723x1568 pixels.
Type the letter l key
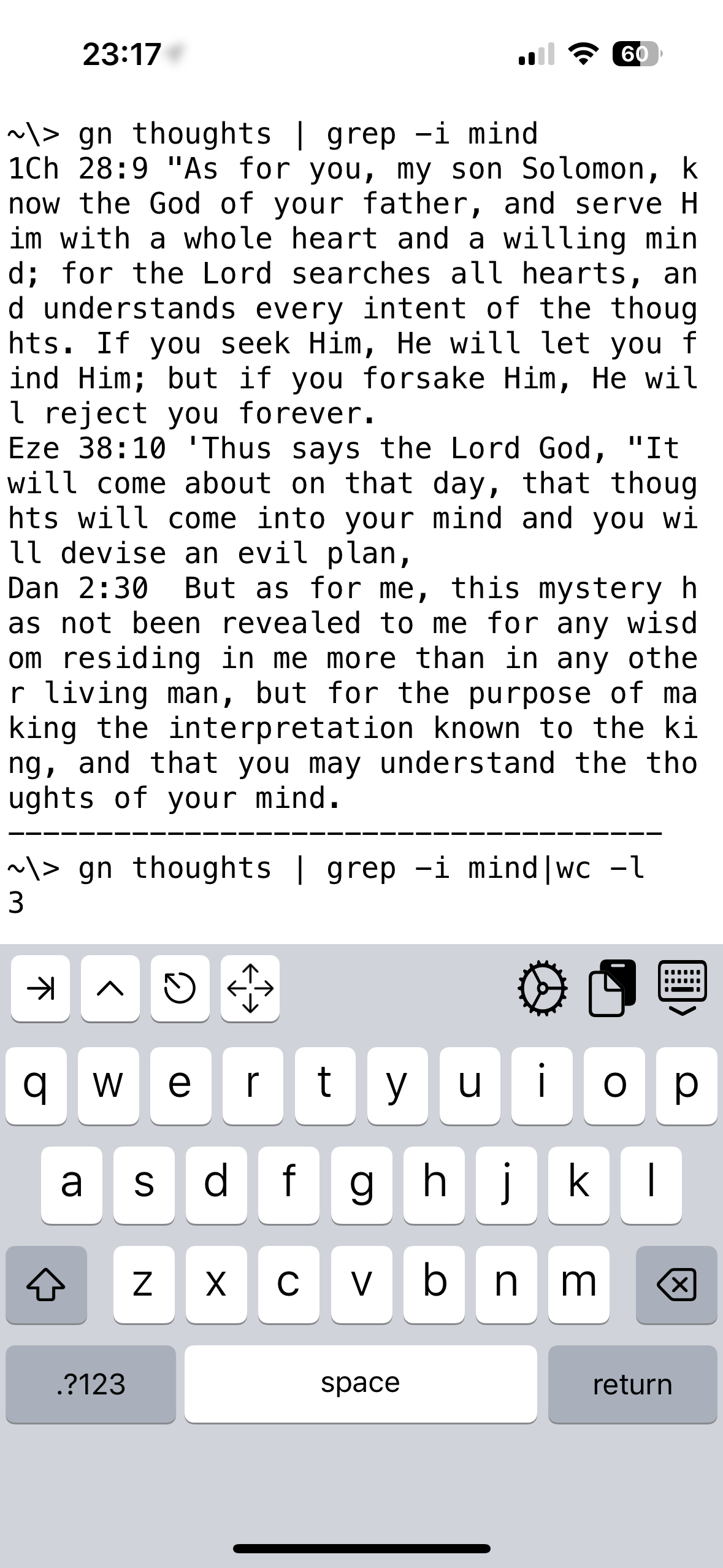(651, 1185)
